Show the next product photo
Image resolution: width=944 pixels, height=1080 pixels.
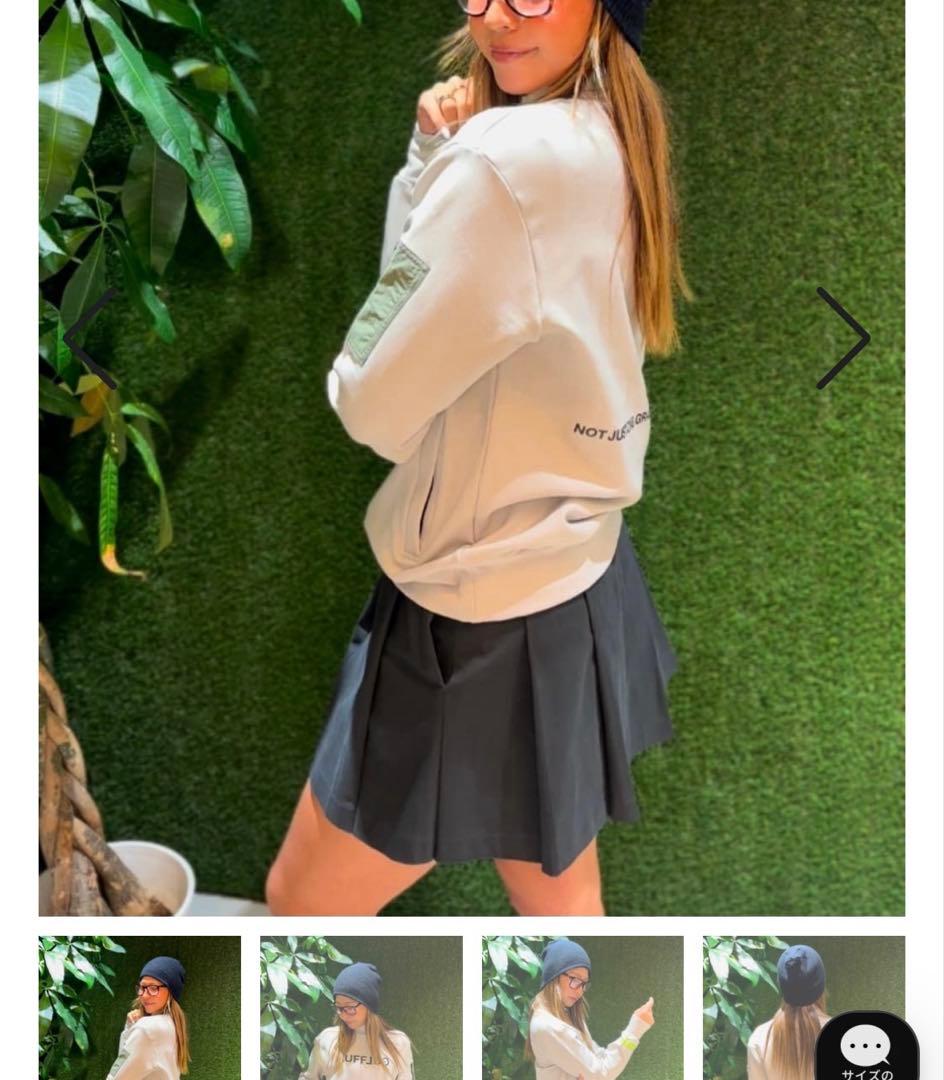pyautogui.click(x=843, y=338)
